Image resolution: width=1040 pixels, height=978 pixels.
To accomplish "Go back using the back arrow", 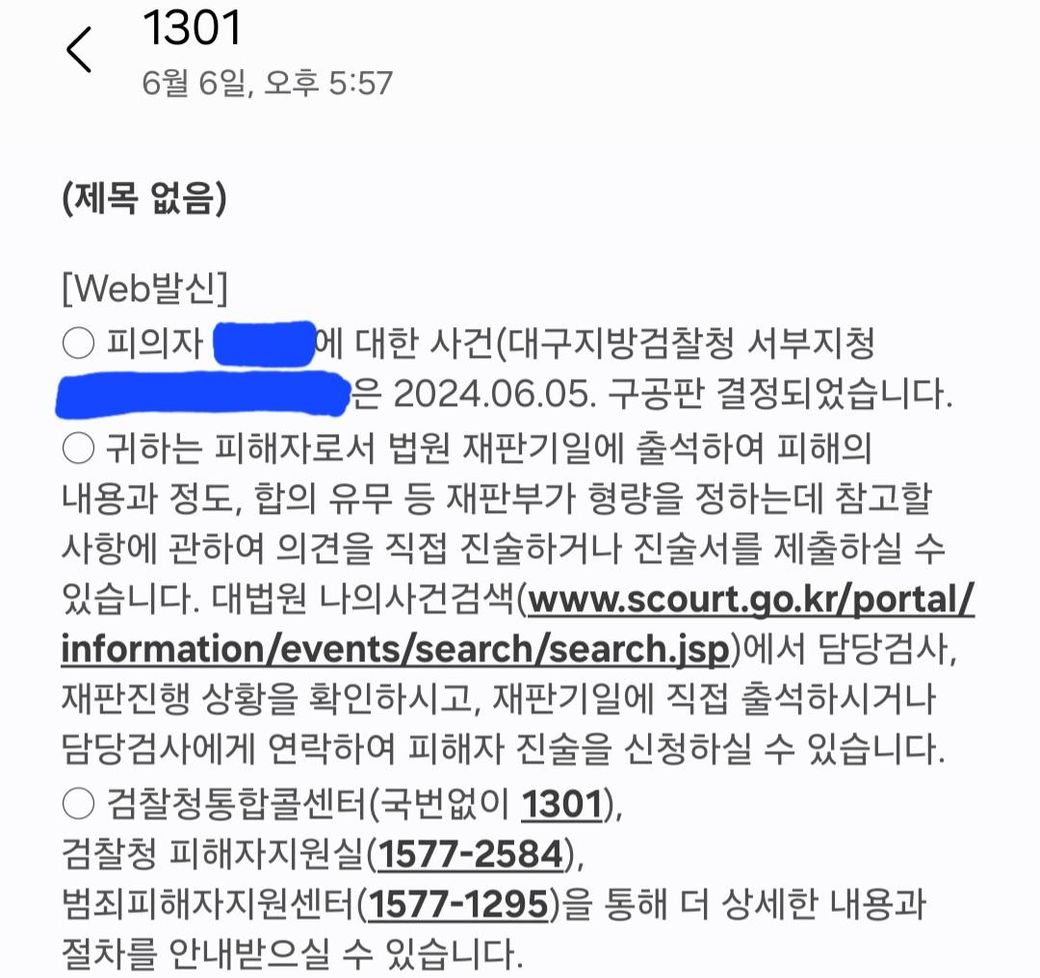I will pos(79,51).
